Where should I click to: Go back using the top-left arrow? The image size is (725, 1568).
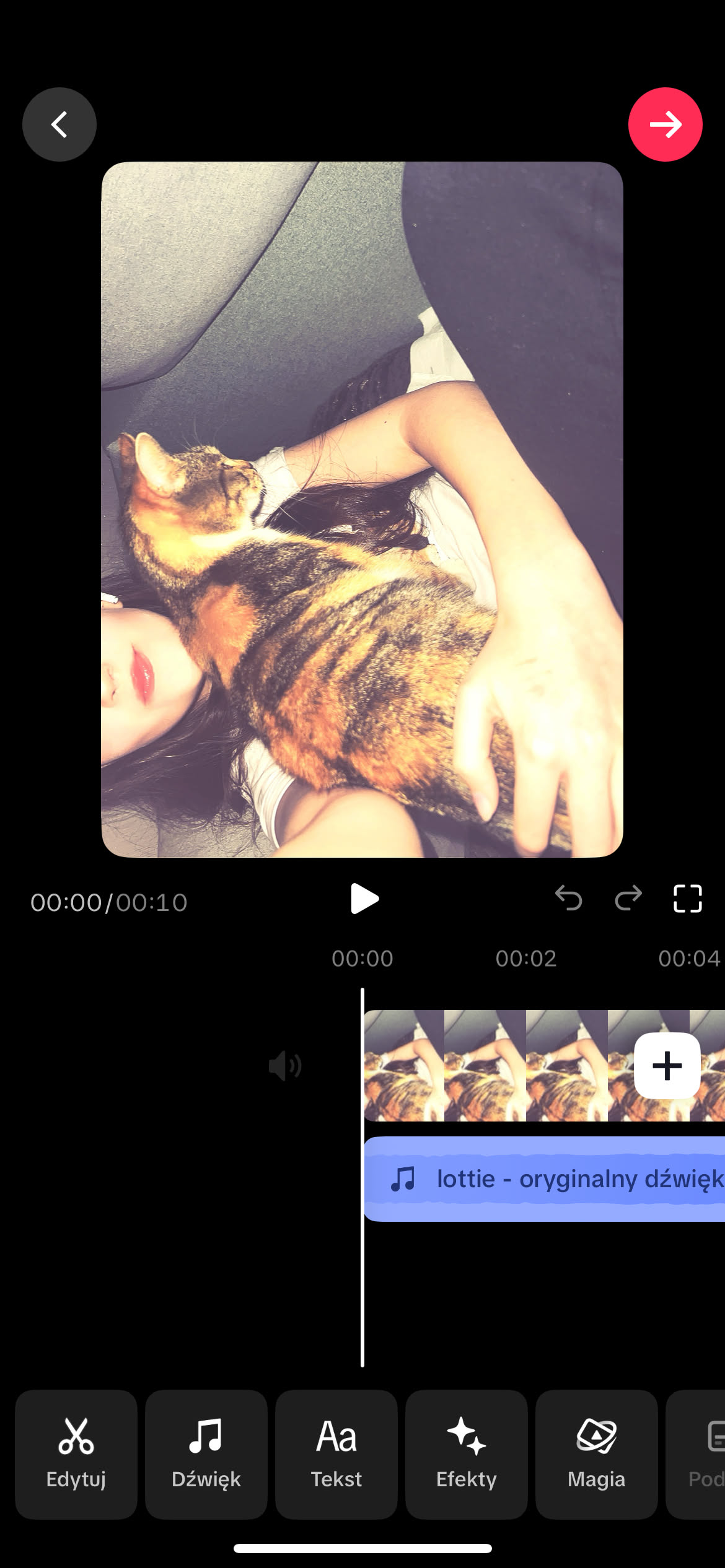(x=59, y=124)
